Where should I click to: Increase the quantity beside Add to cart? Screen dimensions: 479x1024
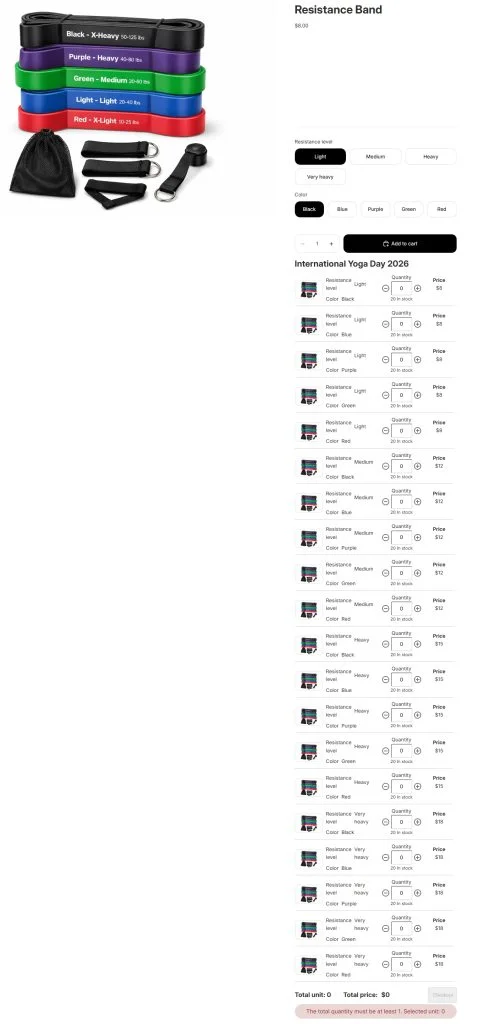coord(331,244)
